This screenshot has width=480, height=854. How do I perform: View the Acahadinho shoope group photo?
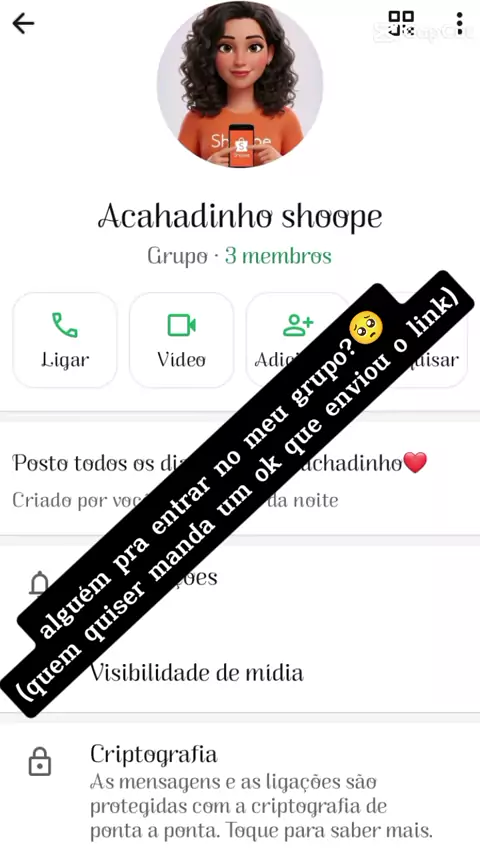240,83
